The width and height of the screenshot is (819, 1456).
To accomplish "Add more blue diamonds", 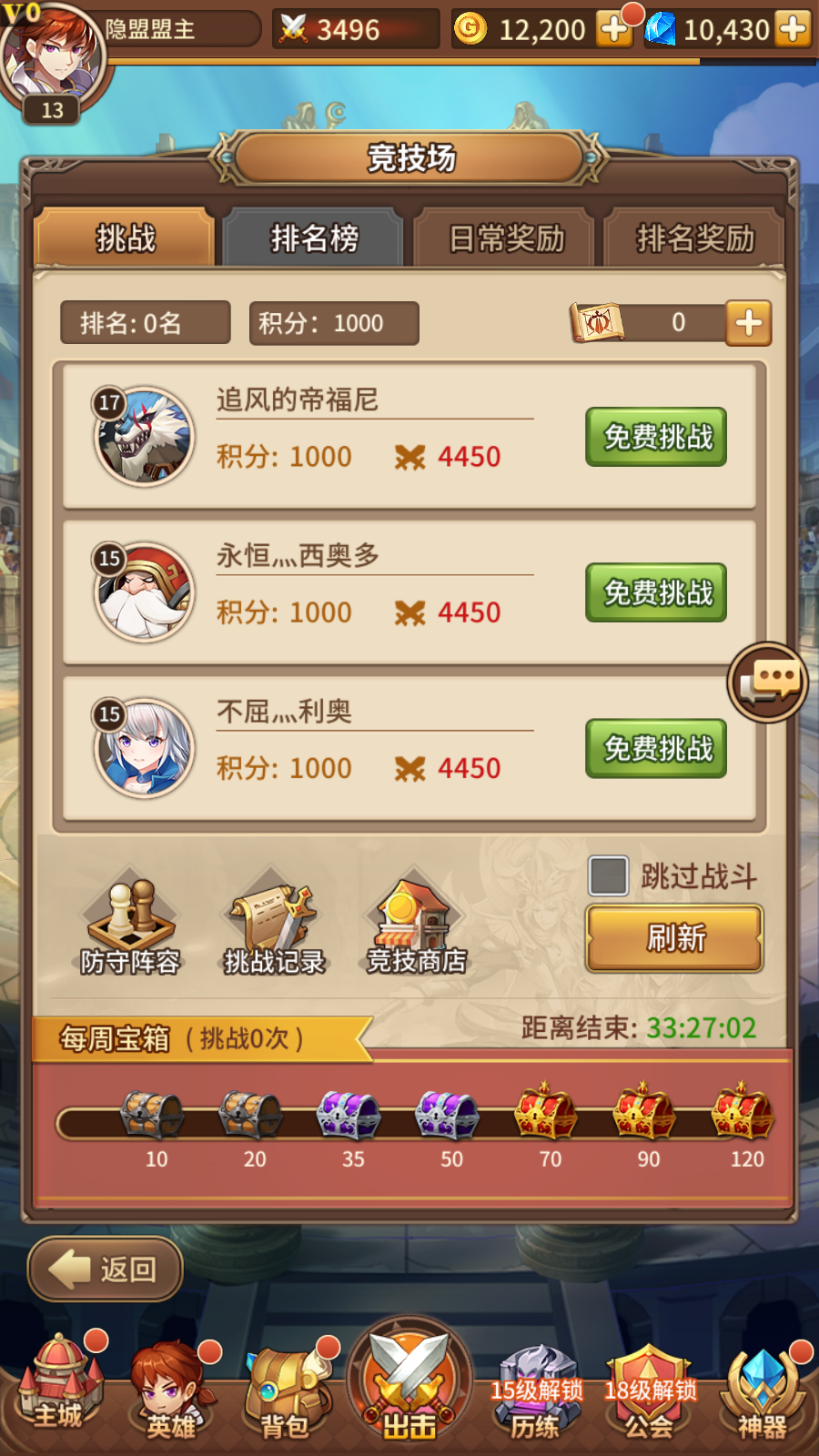I will pyautogui.click(x=793, y=29).
